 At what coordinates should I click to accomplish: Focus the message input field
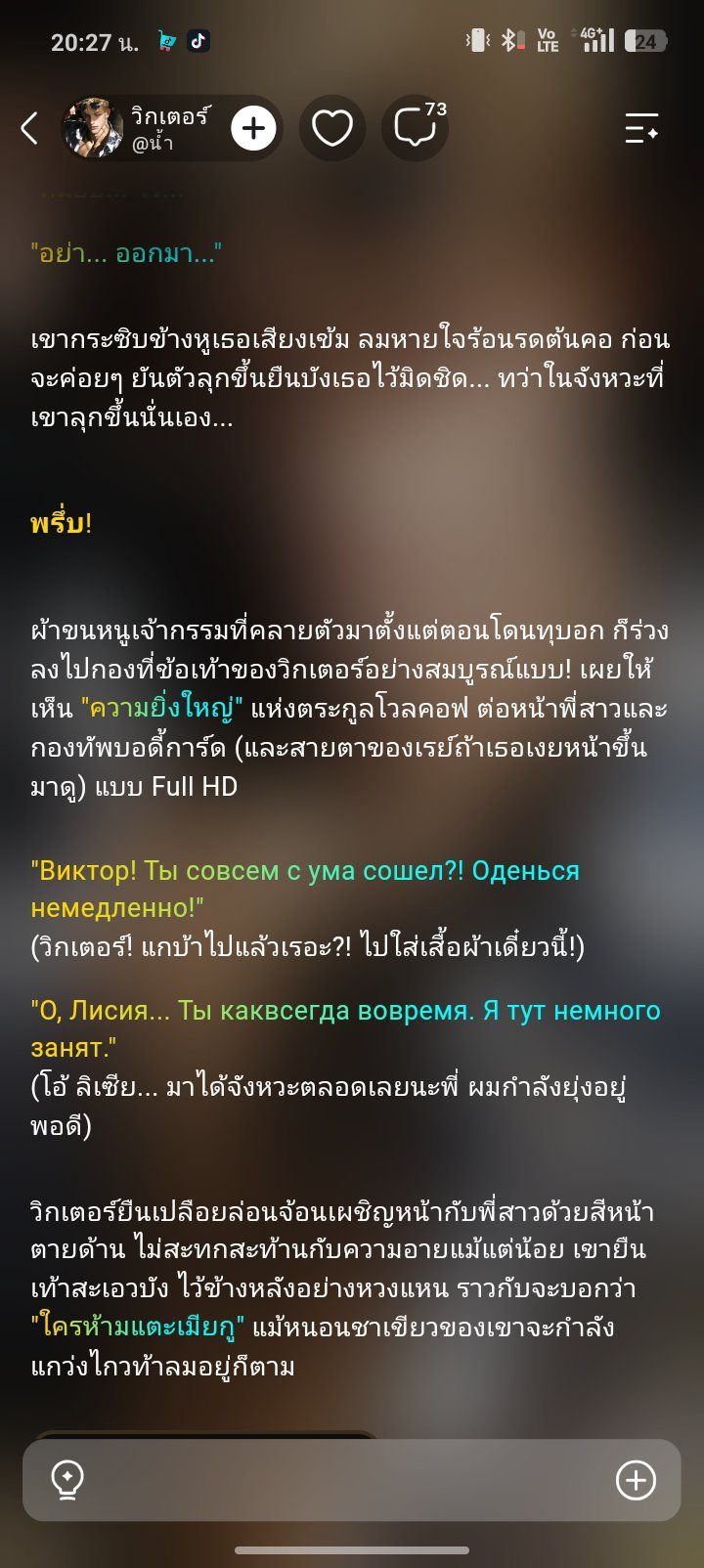[352, 1480]
